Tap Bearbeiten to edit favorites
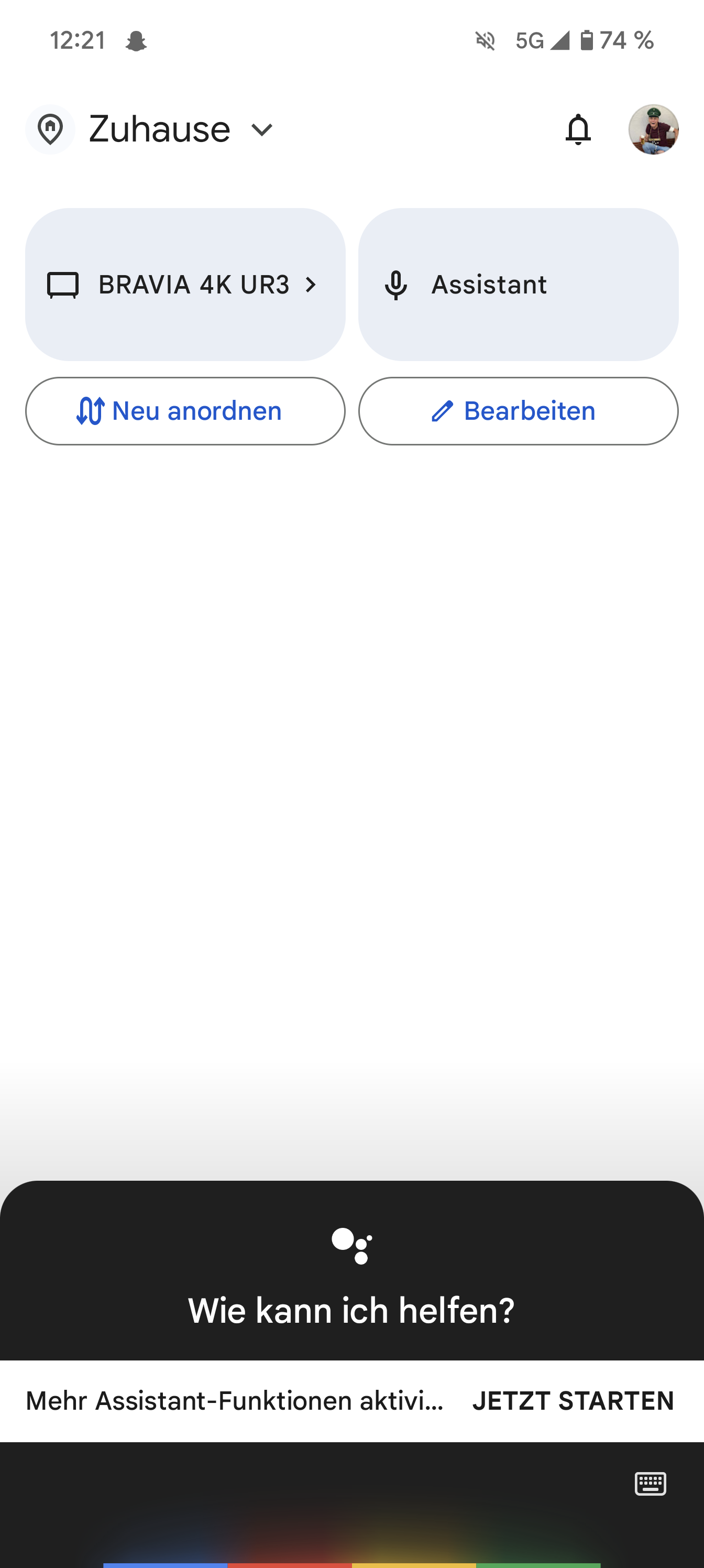Screen dimensions: 704x1568 [x=518, y=411]
